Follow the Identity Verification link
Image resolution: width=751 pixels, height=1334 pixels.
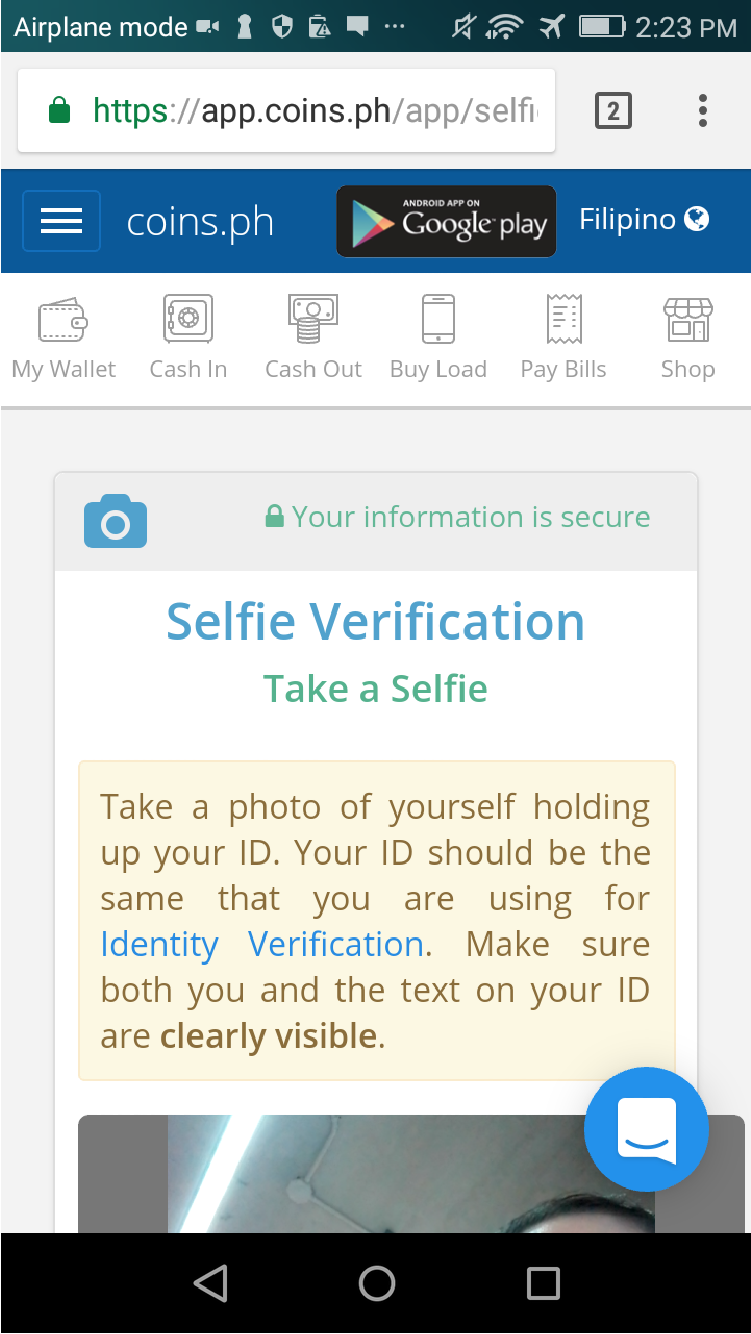(x=262, y=944)
